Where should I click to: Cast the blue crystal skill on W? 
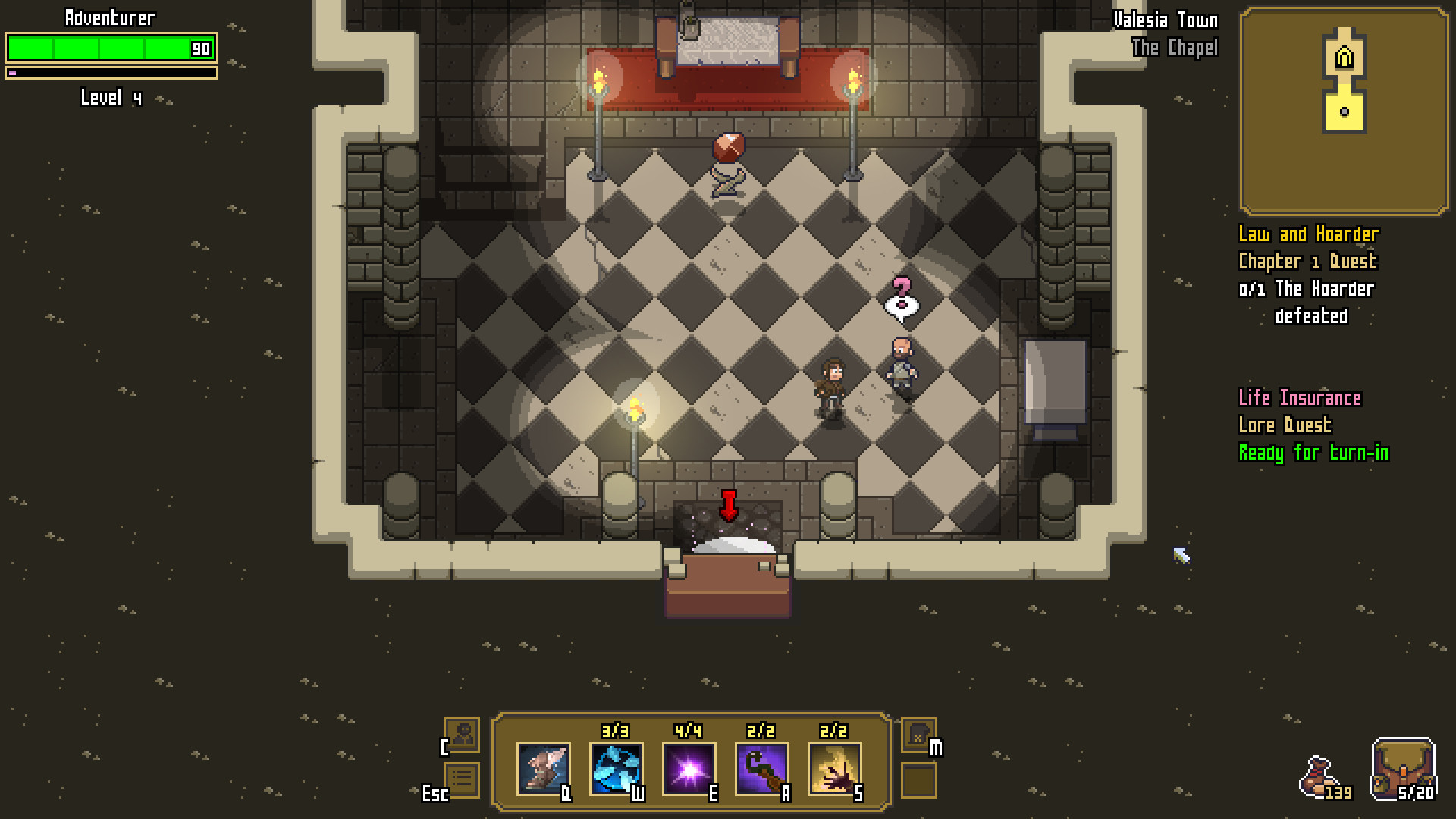tap(615, 767)
